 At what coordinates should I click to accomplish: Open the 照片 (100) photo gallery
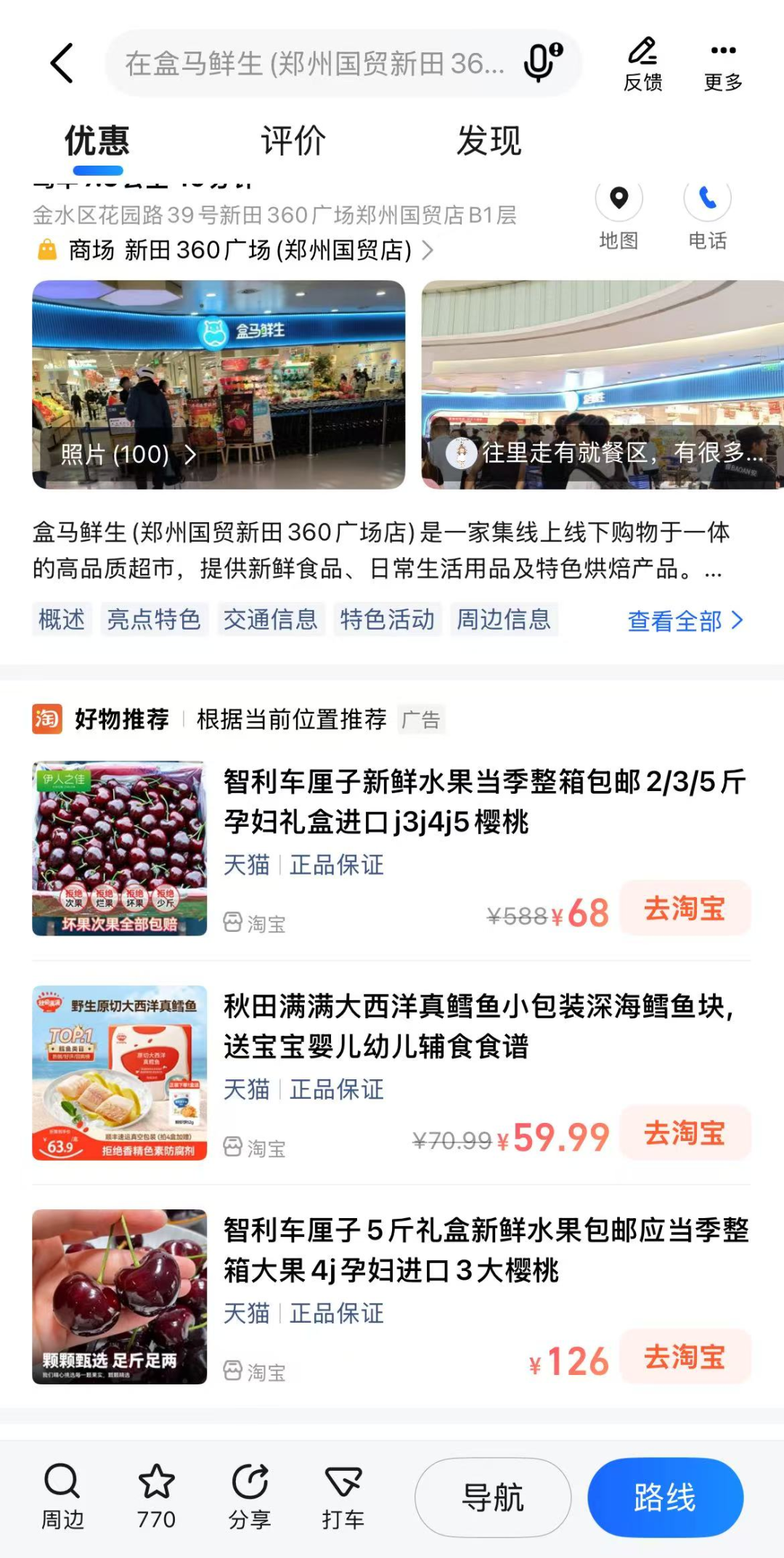click(128, 455)
